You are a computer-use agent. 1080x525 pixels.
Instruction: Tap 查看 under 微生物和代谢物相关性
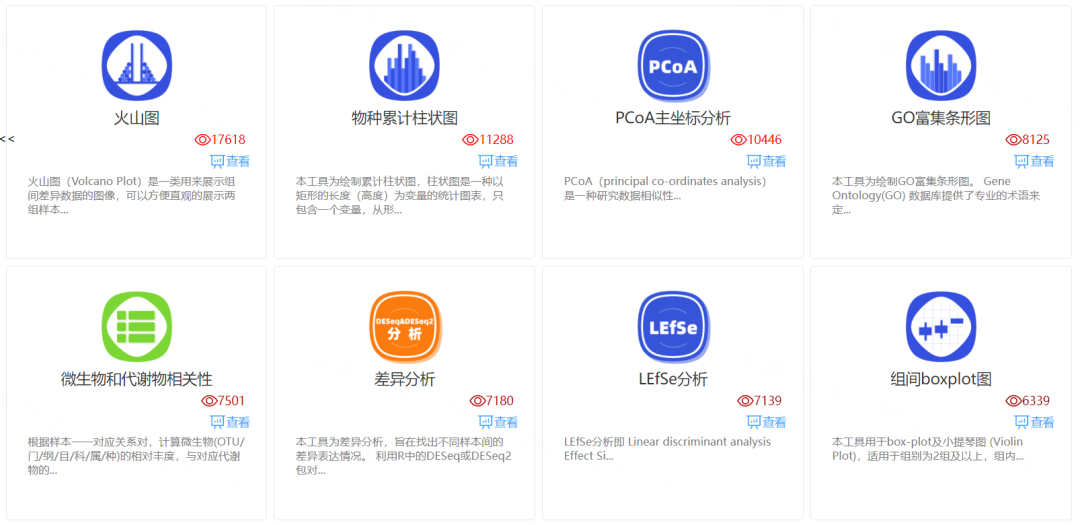click(231, 422)
